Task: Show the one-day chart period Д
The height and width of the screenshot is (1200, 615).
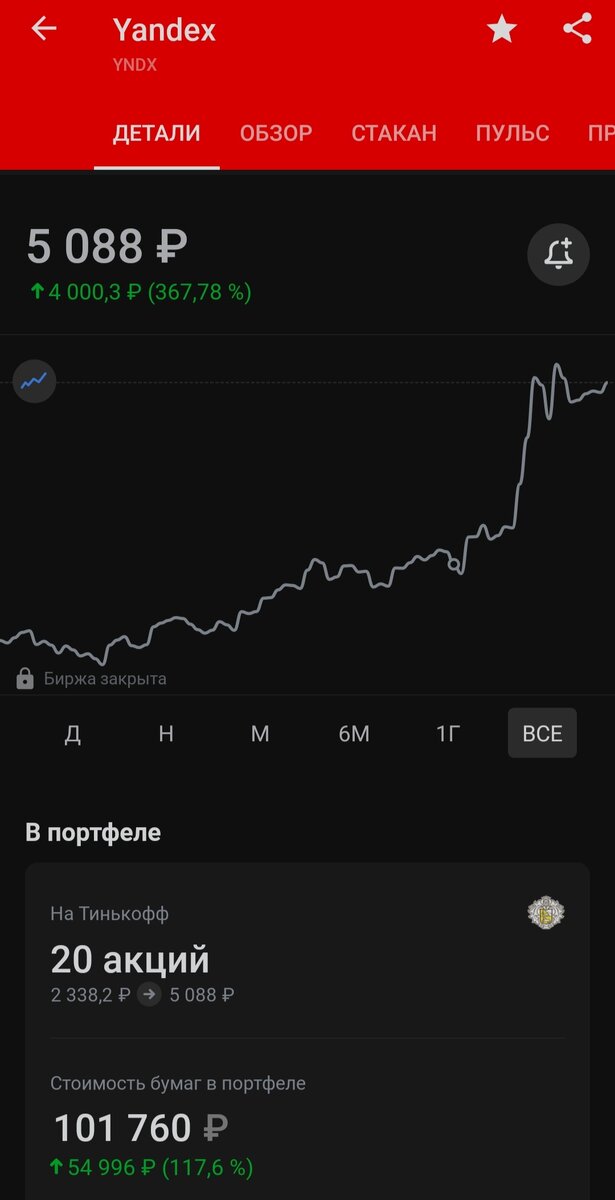Action: click(72, 734)
